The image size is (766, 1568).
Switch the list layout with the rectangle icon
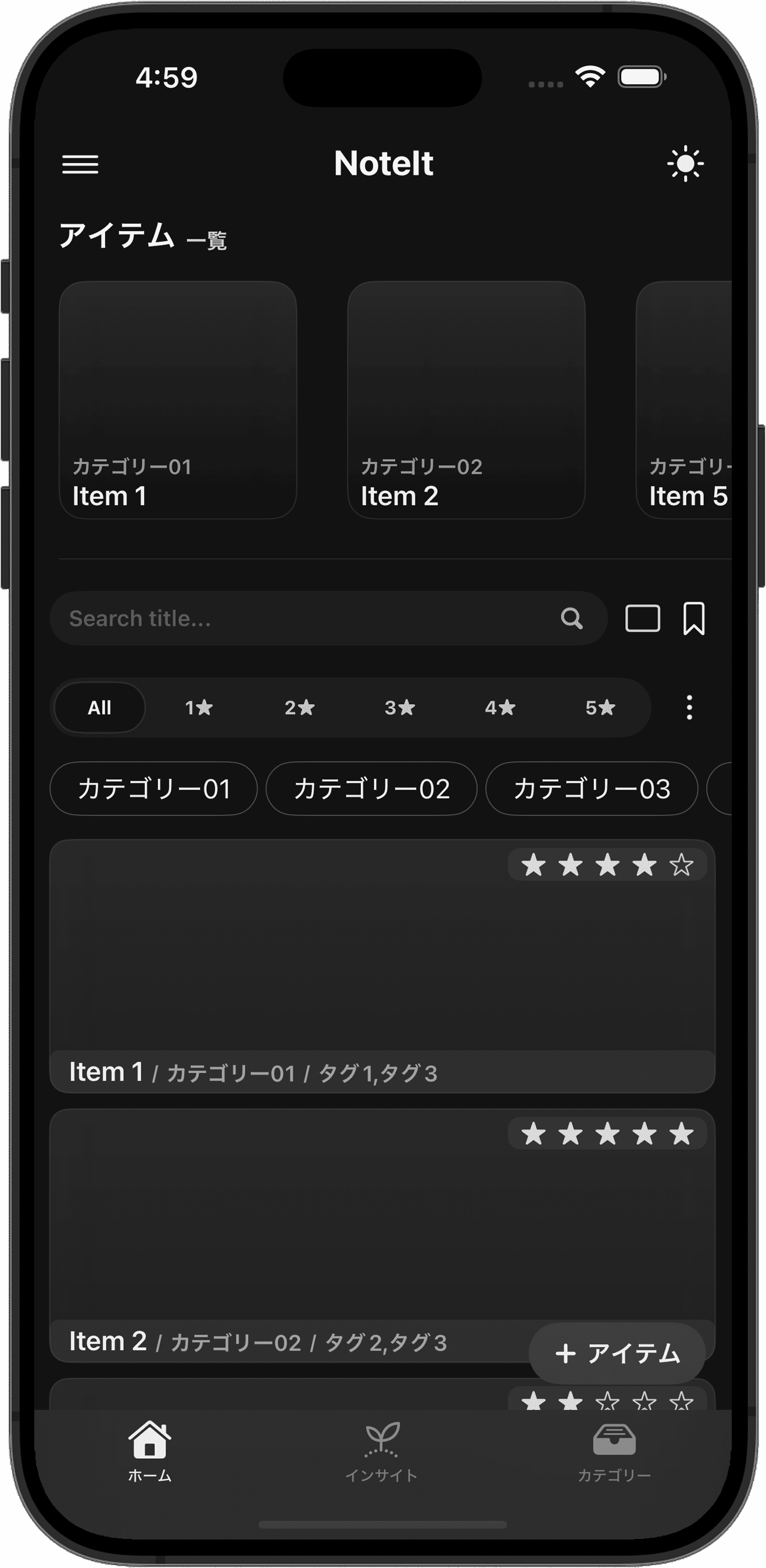(x=642, y=619)
